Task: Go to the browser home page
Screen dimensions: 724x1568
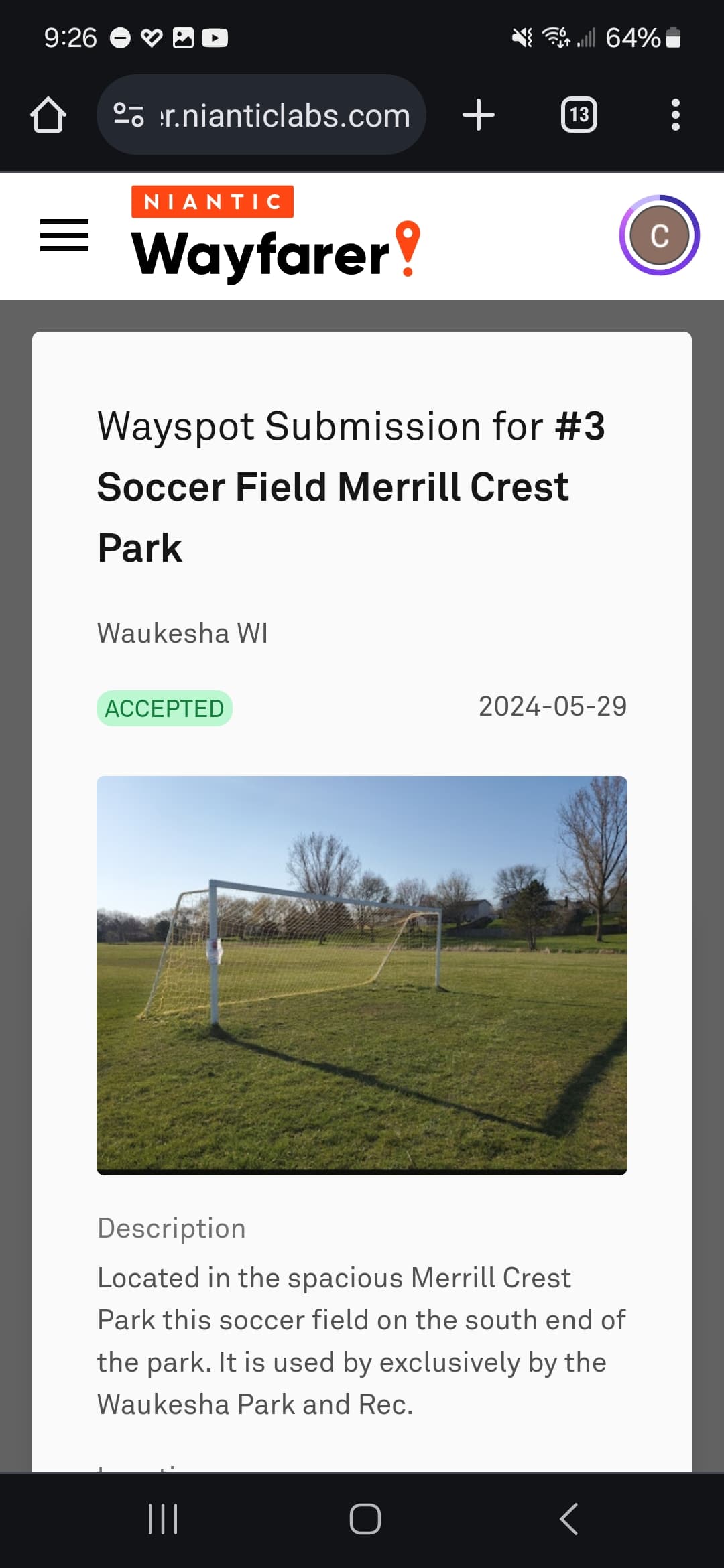Action: tap(48, 115)
